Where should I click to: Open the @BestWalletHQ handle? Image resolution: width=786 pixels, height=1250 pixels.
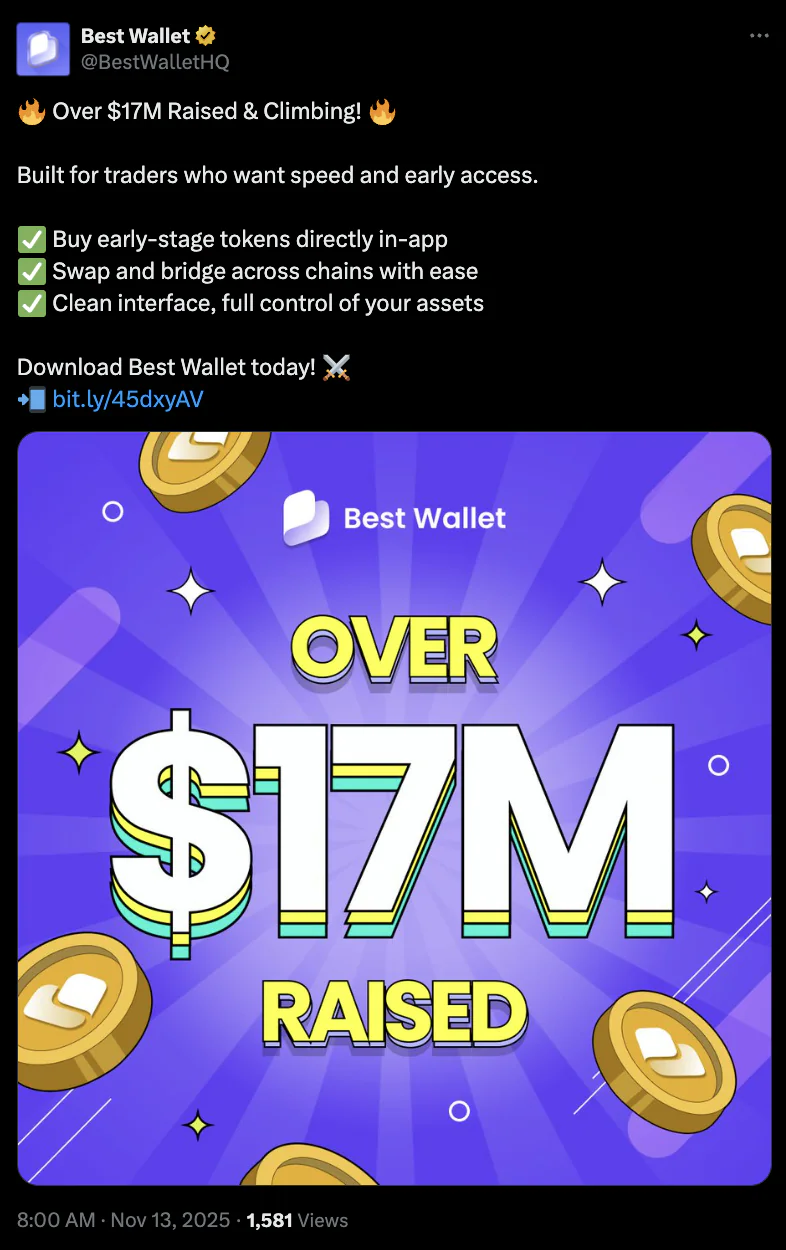[x=155, y=62]
